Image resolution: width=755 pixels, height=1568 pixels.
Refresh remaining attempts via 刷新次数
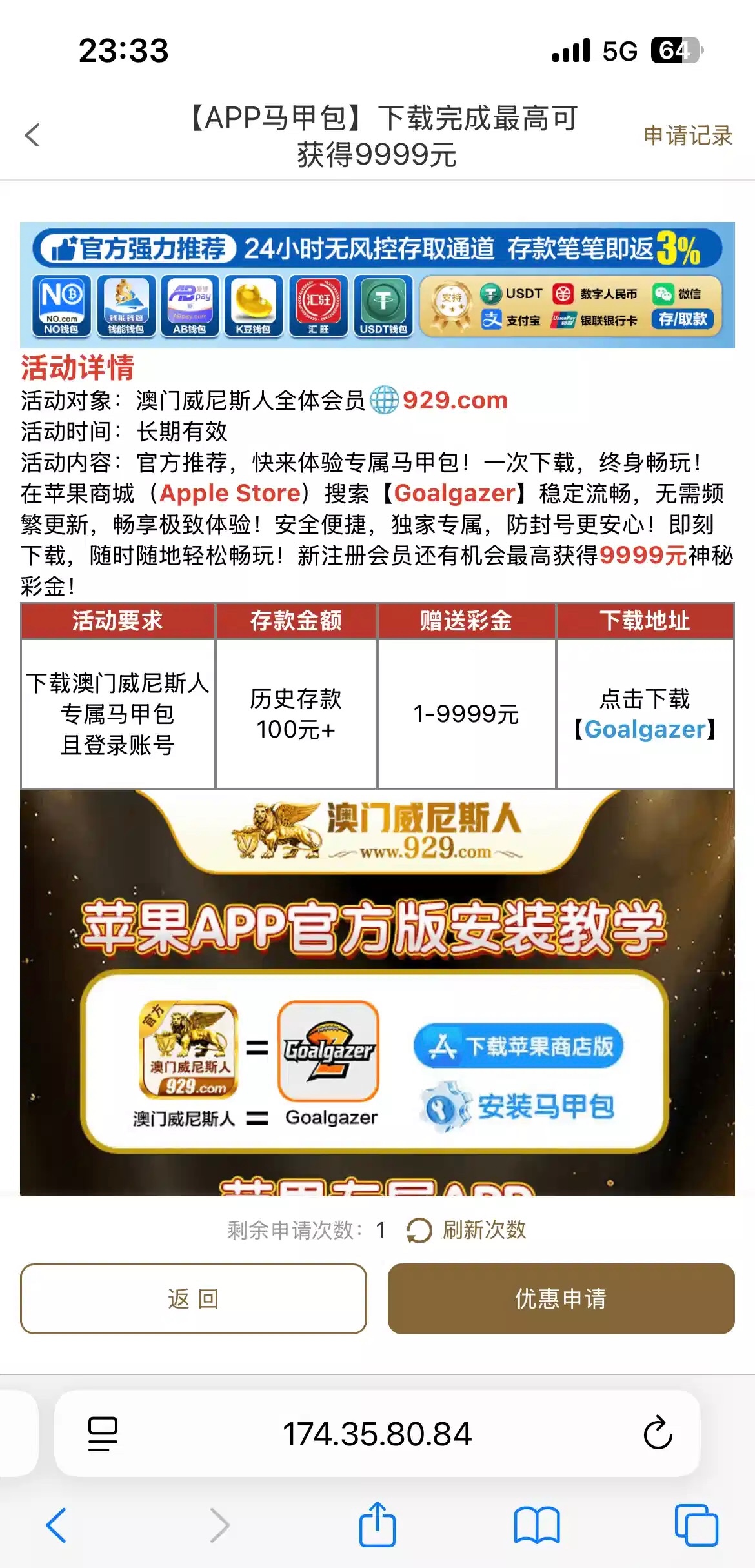467,1230
